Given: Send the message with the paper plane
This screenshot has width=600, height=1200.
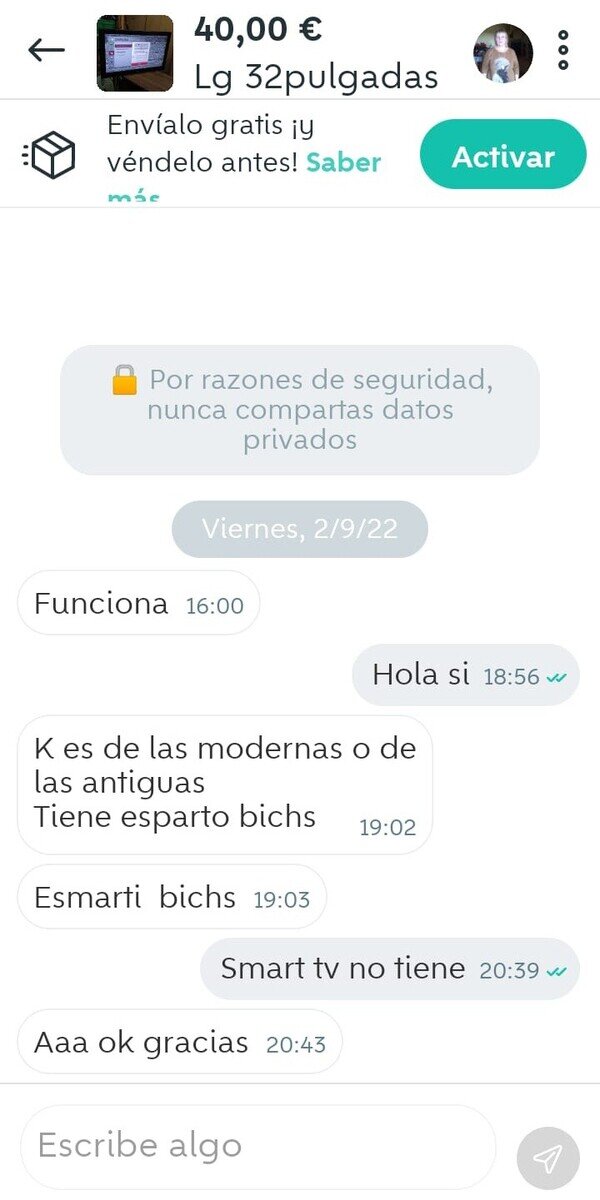Looking at the screenshot, I should (x=548, y=1158).
